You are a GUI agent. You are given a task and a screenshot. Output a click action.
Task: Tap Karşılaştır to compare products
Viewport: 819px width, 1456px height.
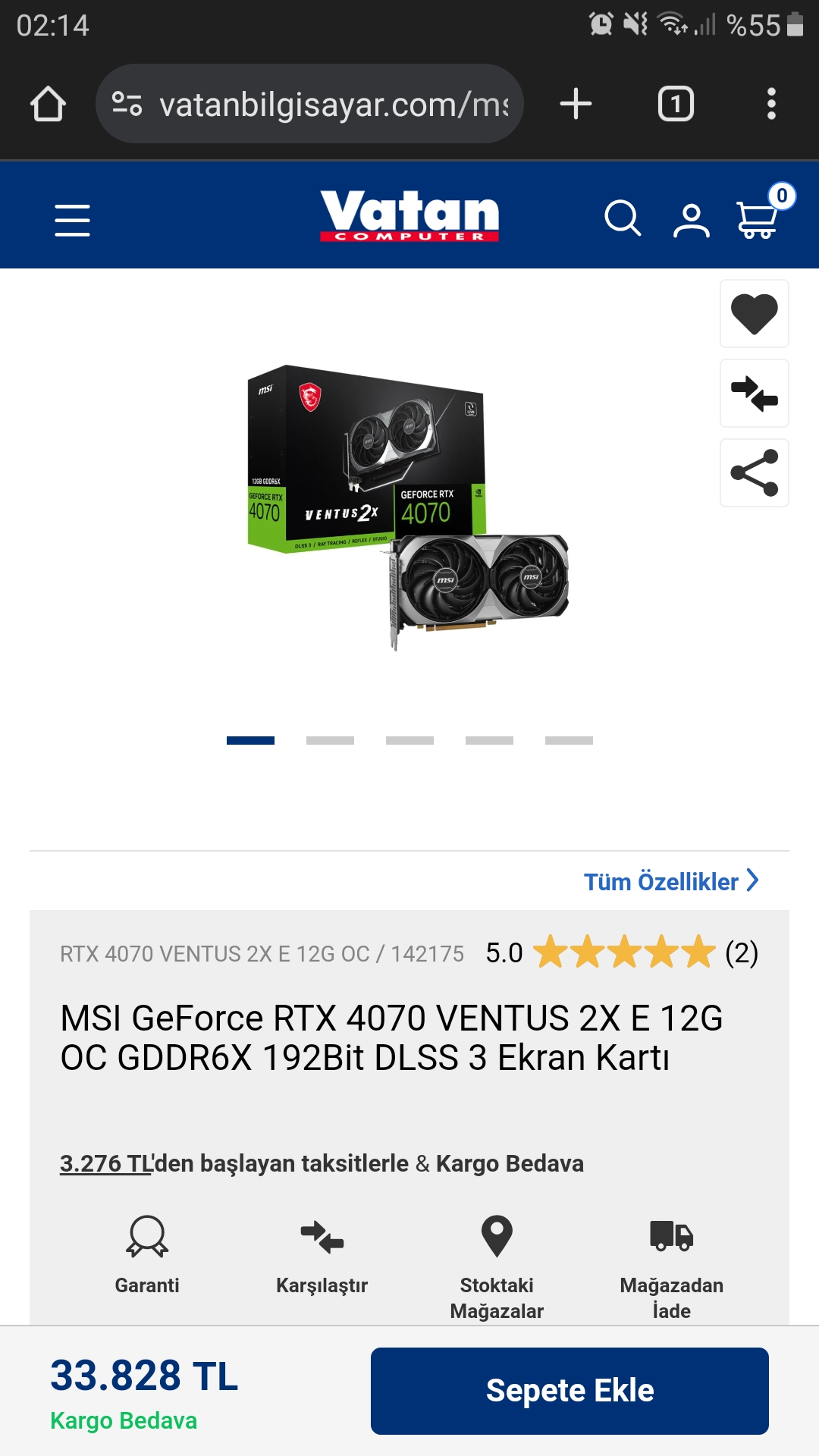click(x=322, y=1255)
